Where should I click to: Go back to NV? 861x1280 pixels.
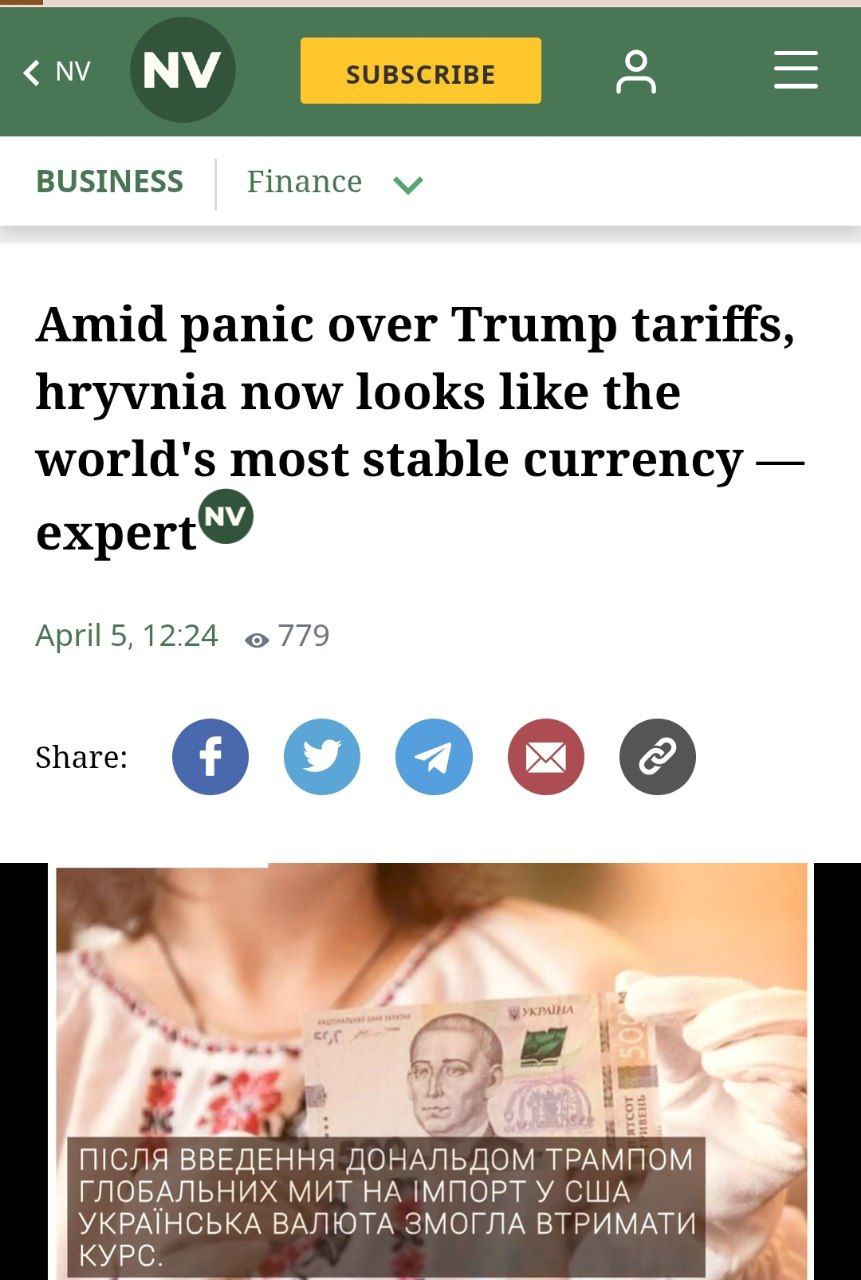tap(57, 72)
